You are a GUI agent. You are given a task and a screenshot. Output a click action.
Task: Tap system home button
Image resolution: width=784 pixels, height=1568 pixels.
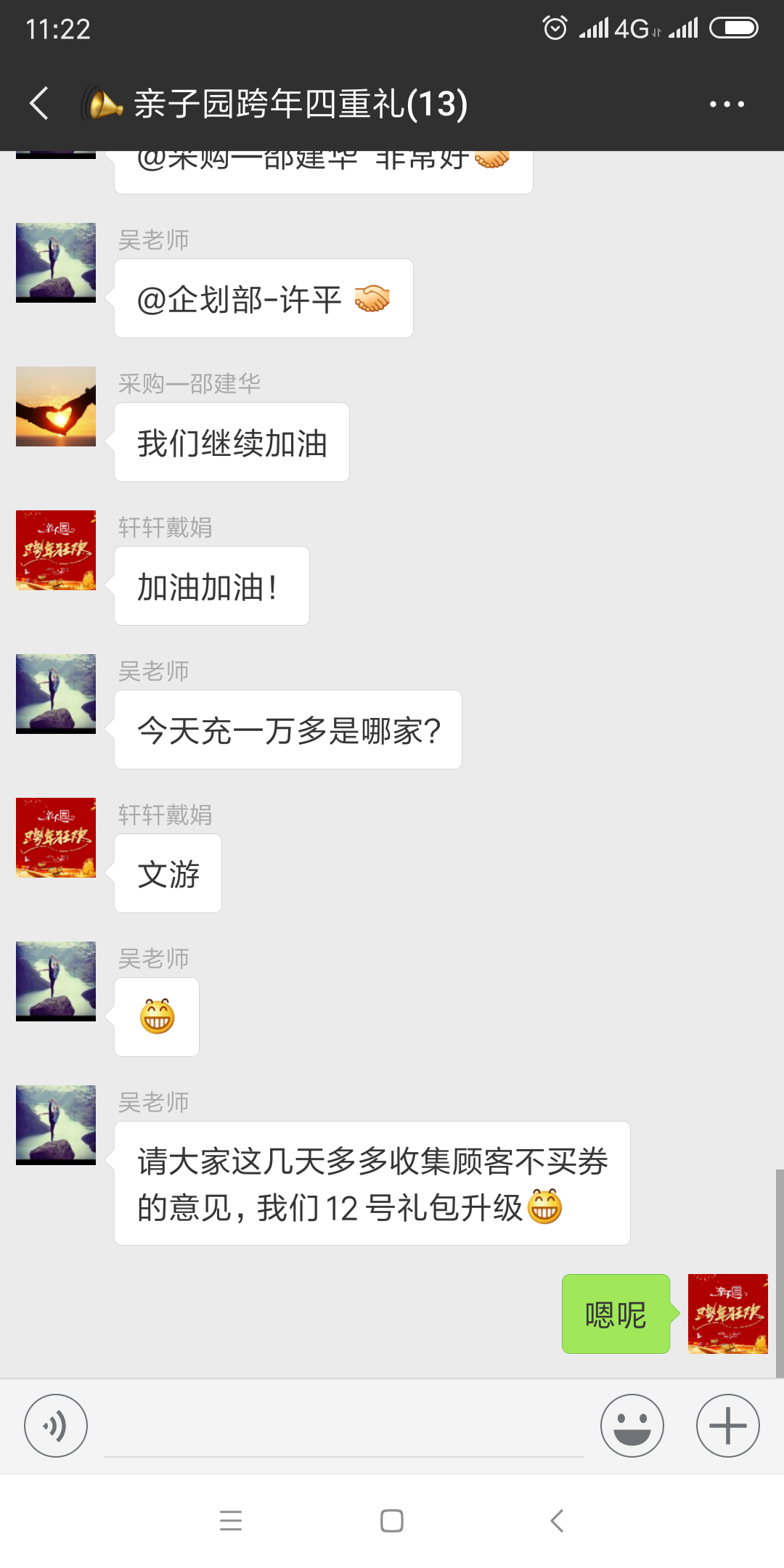click(392, 1520)
